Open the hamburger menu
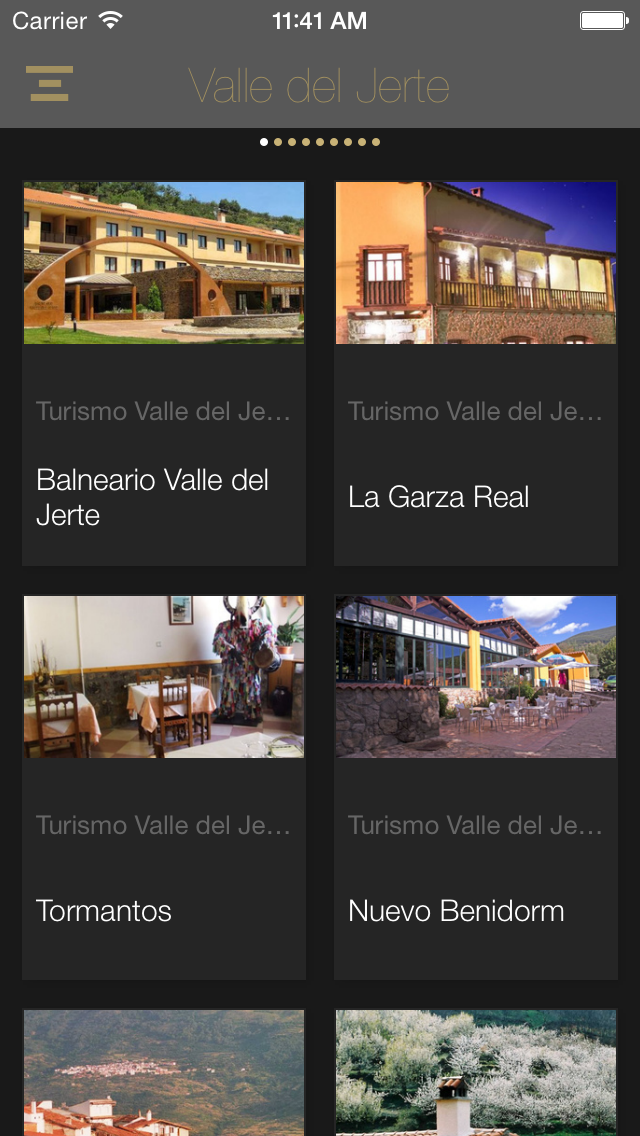This screenshot has height=1136, width=640. tap(49, 84)
